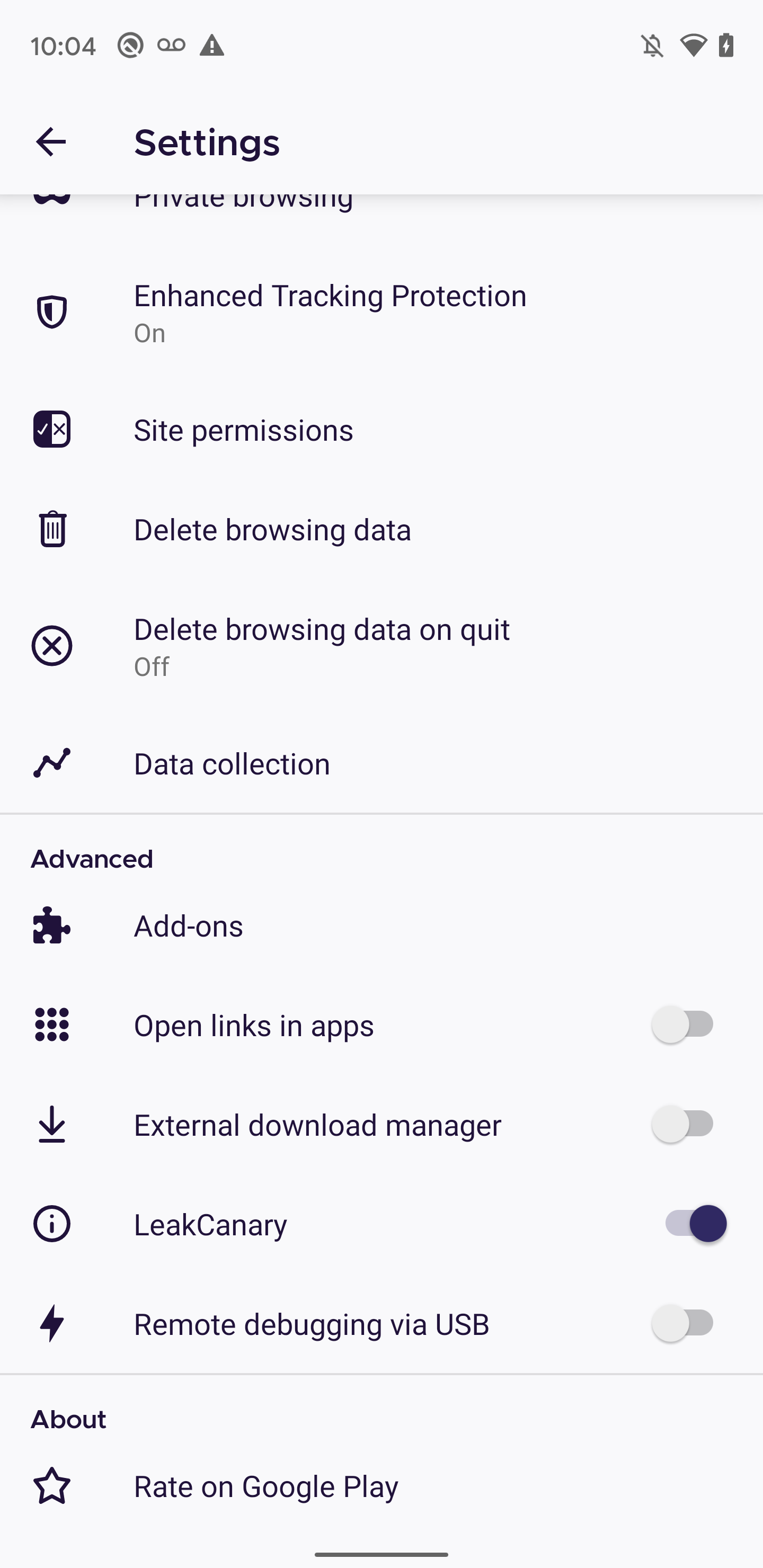Open the Add-ons page
Image resolution: width=763 pixels, height=1568 pixels.
click(189, 926)
